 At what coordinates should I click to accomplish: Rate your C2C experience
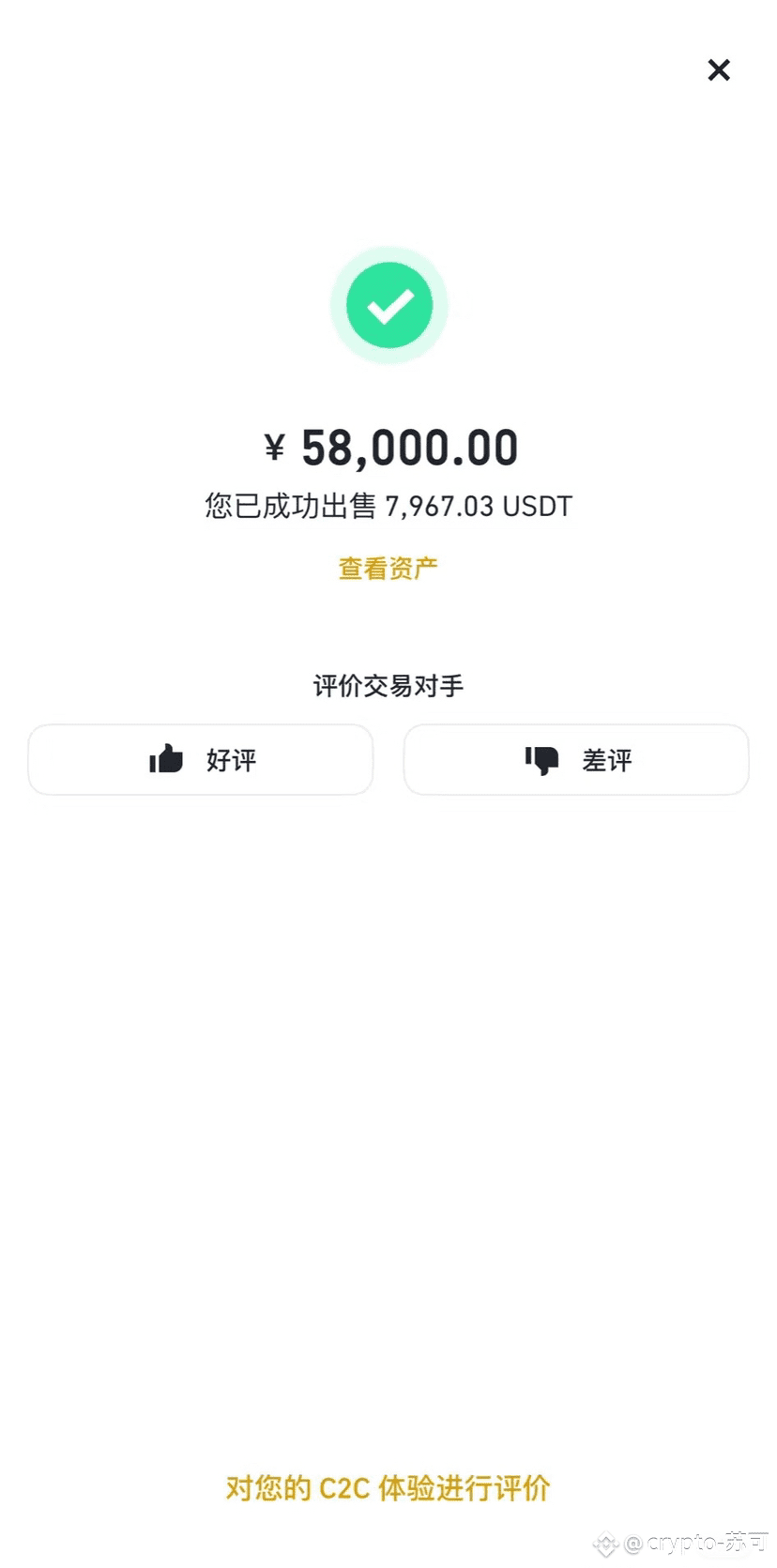(388, 1488)
